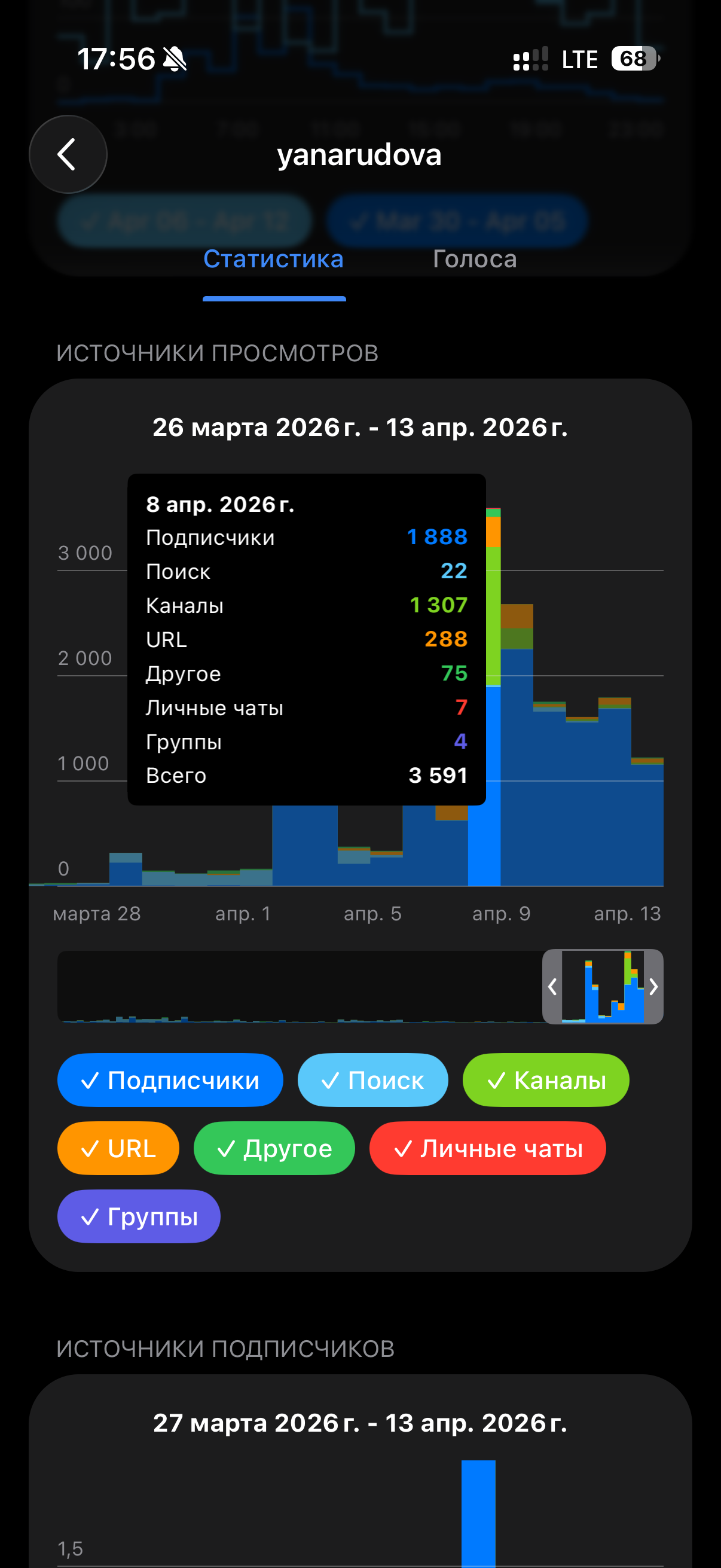721x1568 pixels.
Task: Switch to the Голоса tab
Action: 474,260
